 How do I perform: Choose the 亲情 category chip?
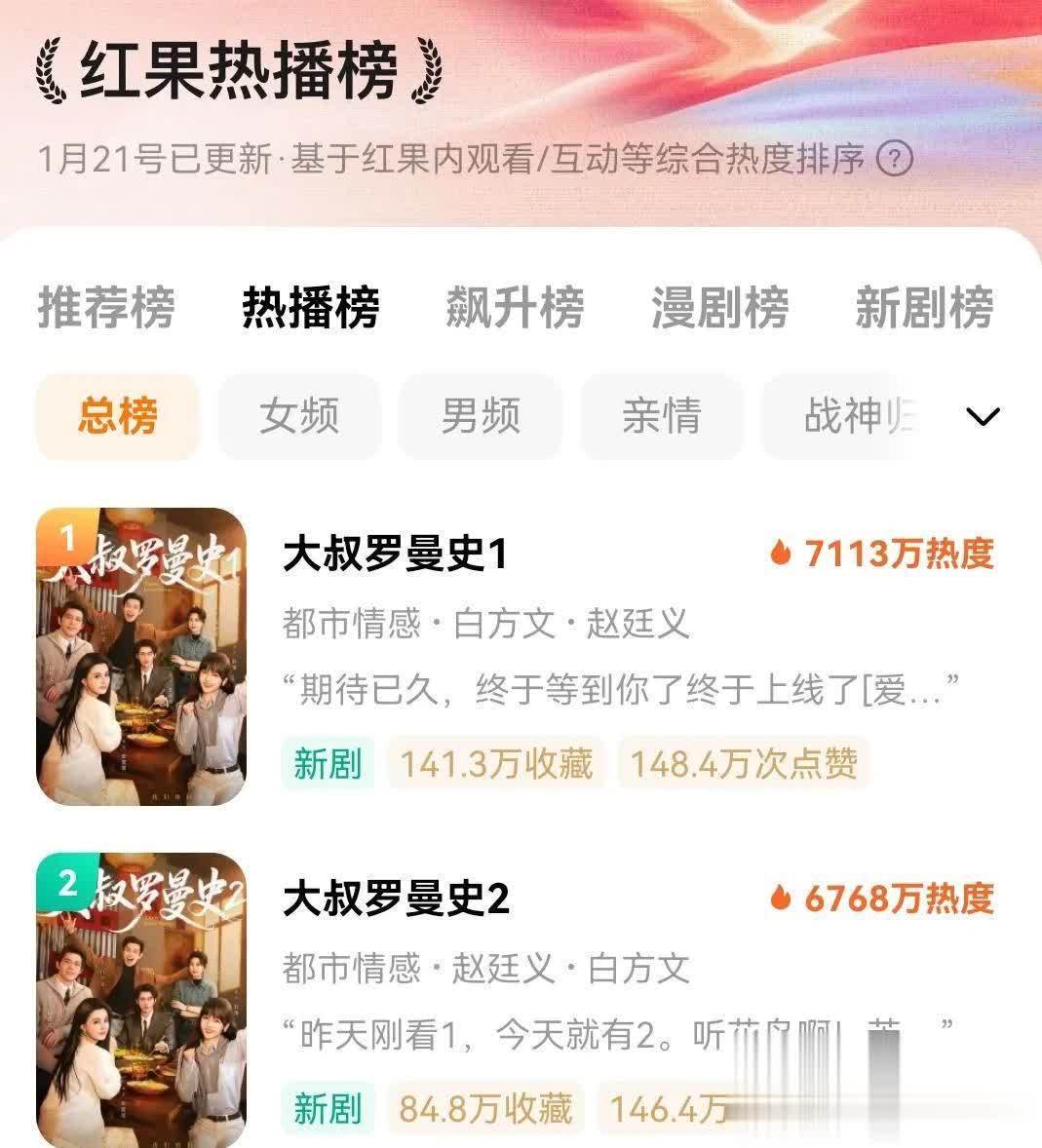click(661, 417)
